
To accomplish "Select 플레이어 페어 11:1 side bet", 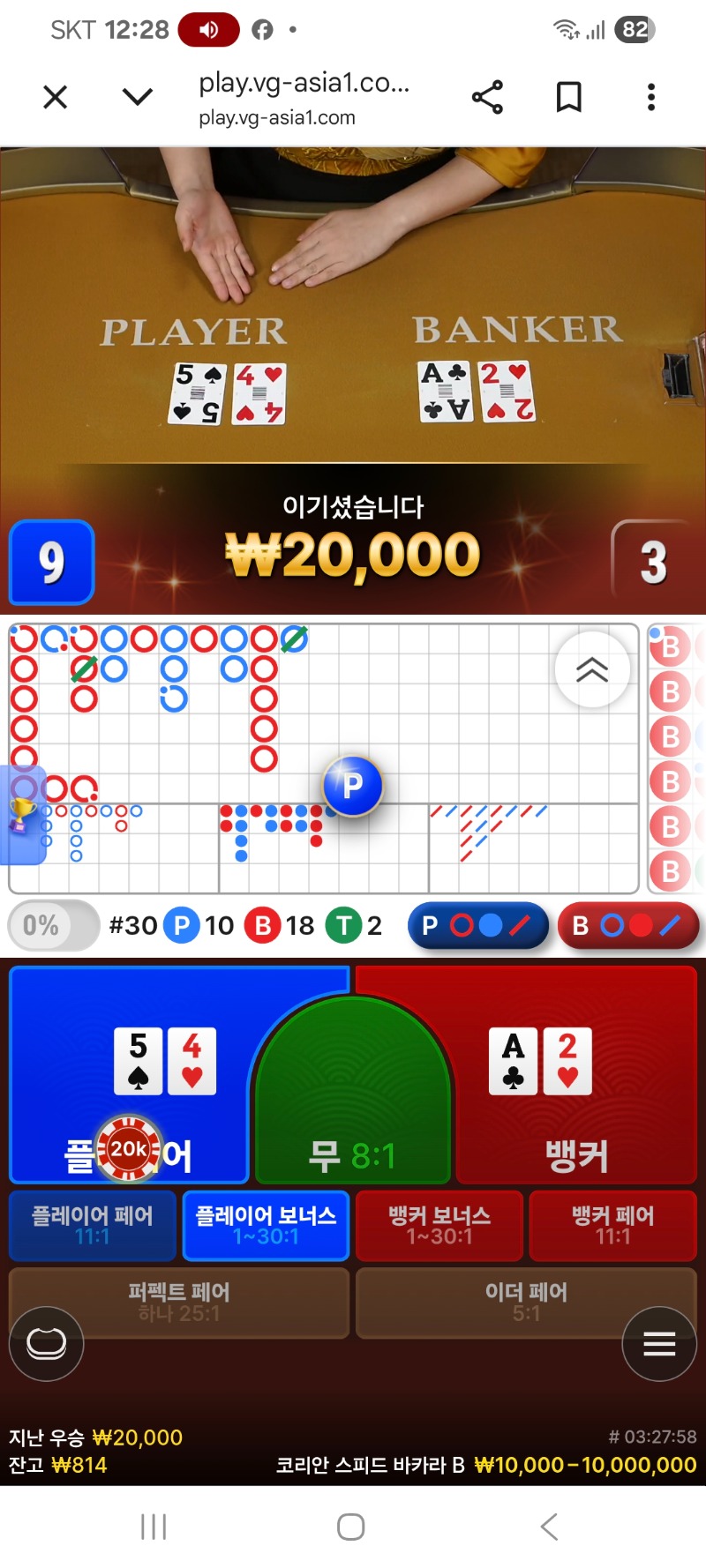I will 93,1226.
